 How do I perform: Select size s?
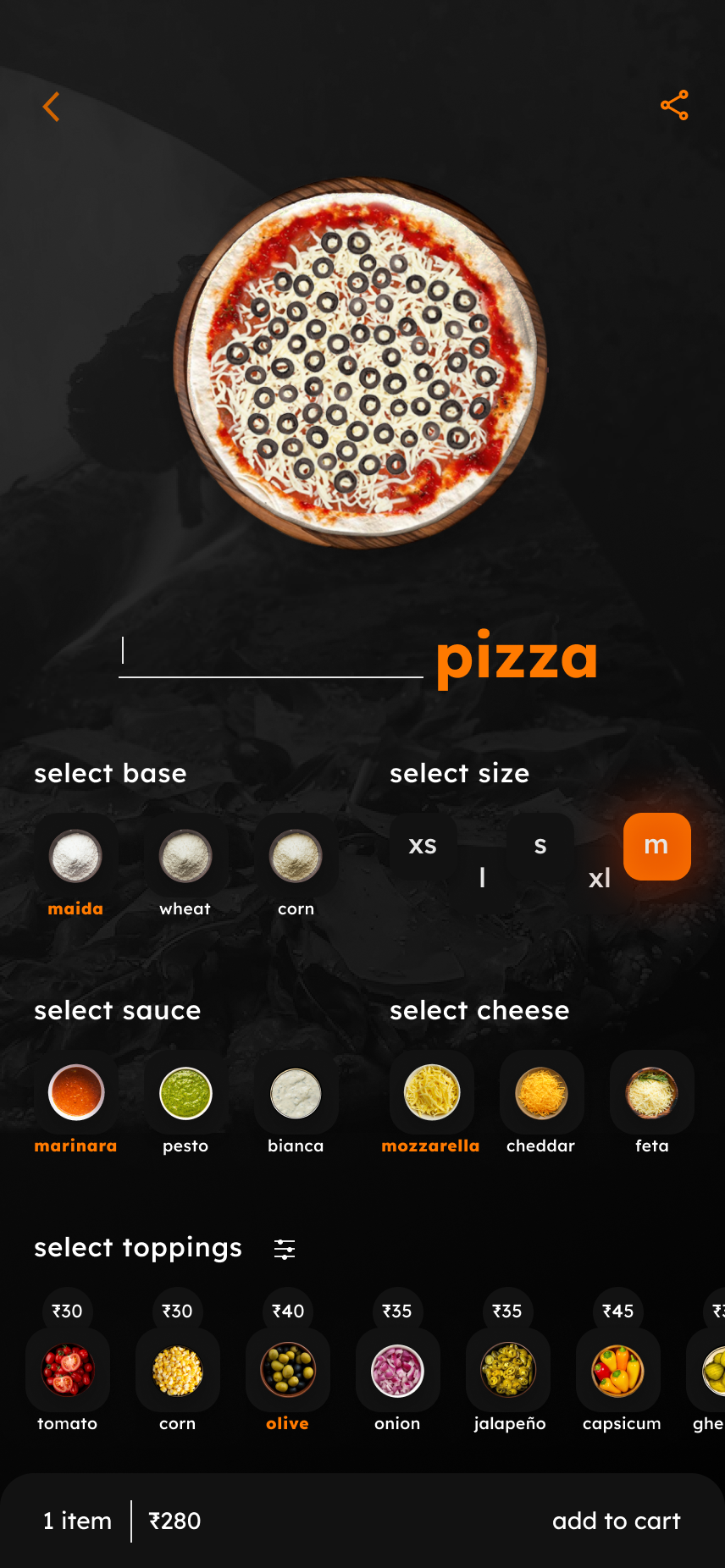[x=540, y=846]
